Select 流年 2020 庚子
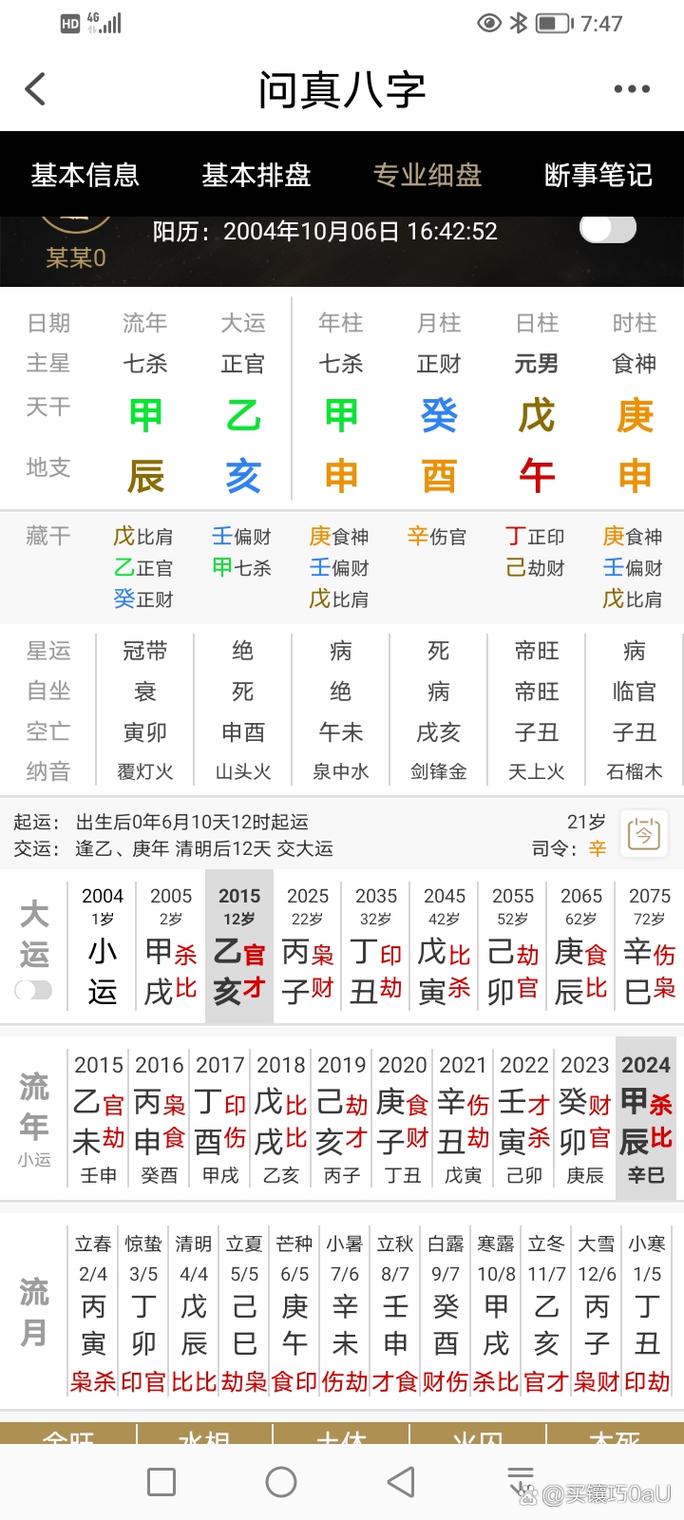This screenshot has width=684, height=1520. coord(402,1118)
